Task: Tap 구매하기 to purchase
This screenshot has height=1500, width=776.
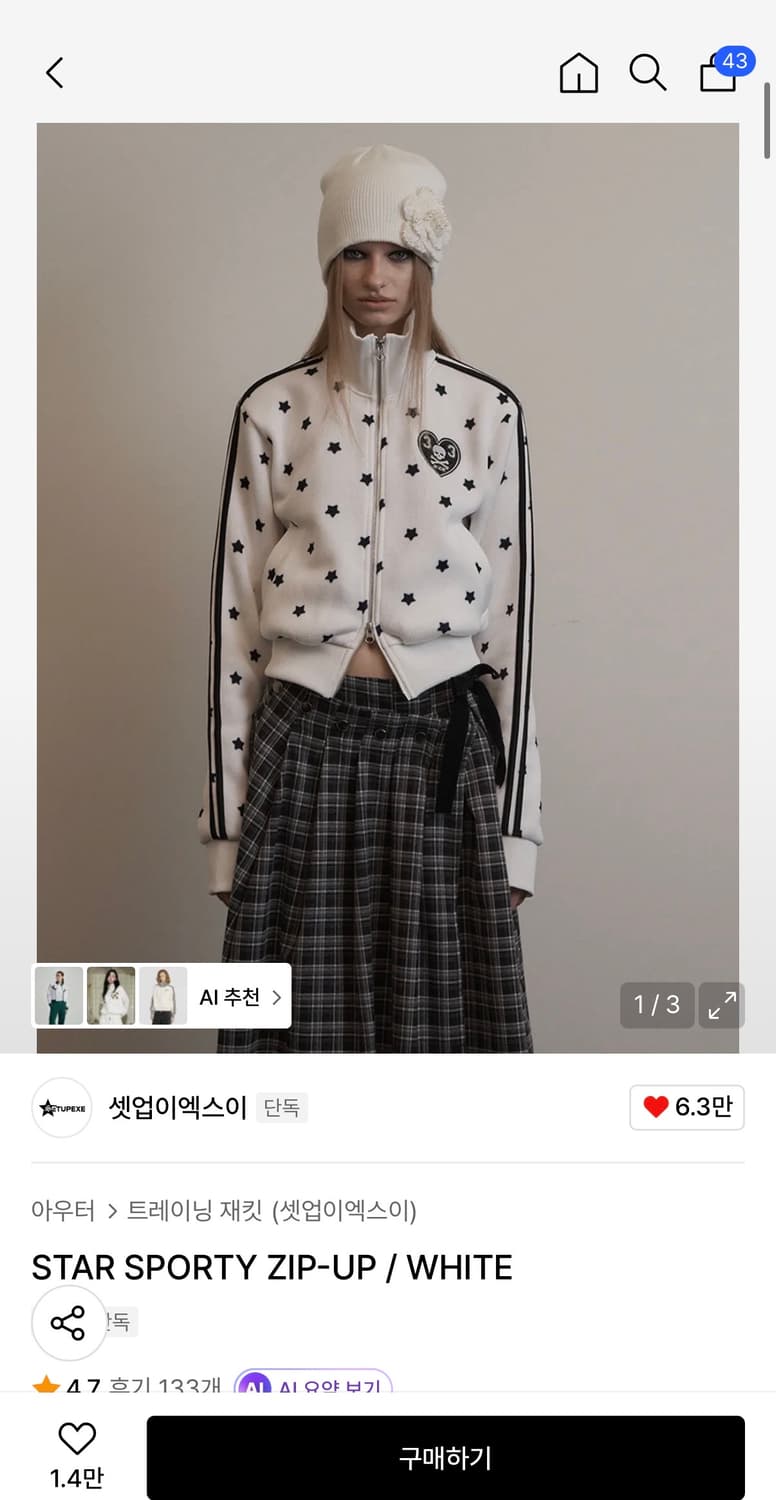Action: (445, 1456)
